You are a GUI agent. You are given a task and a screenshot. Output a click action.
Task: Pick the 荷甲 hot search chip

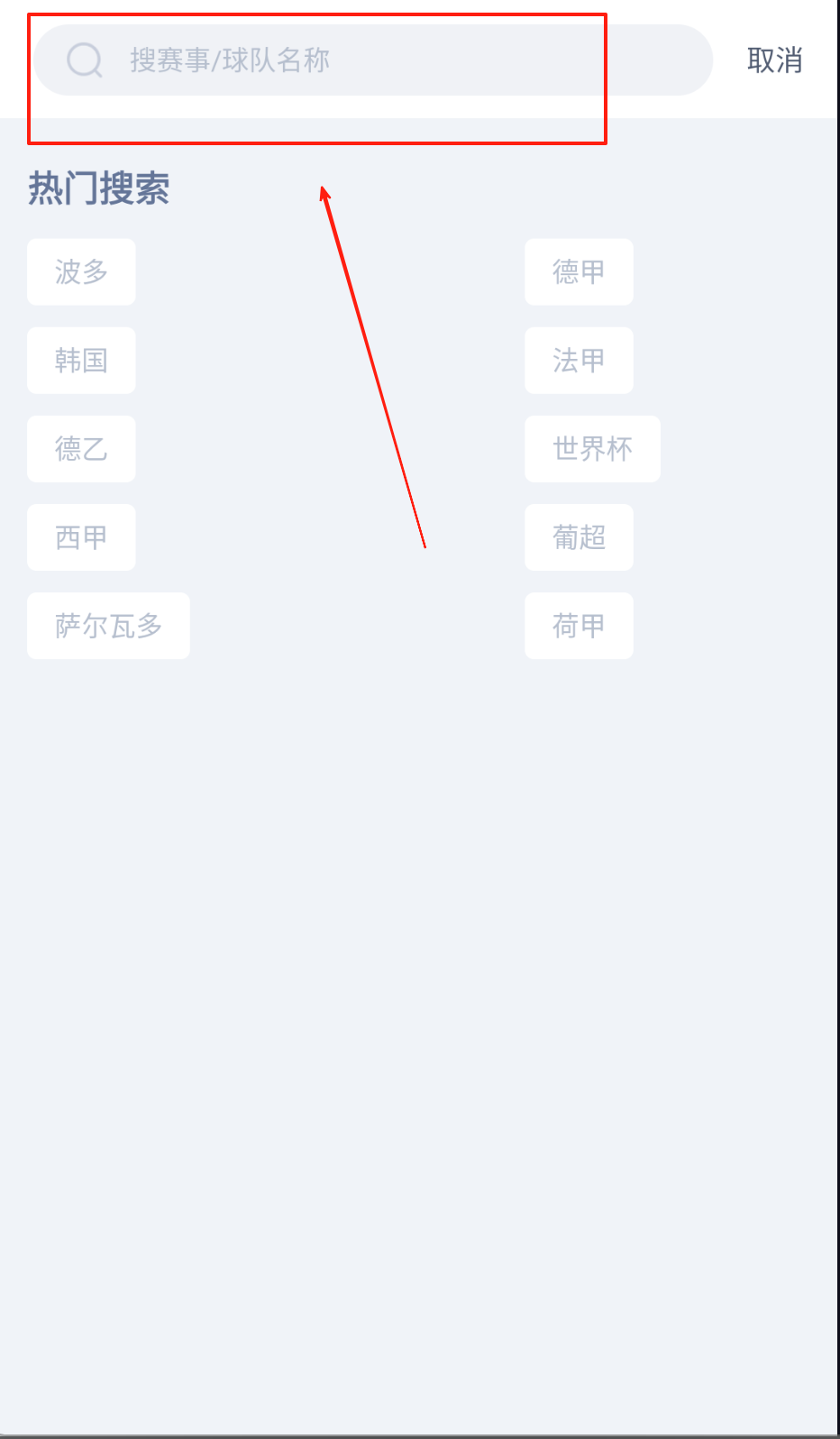click(579, 625)
